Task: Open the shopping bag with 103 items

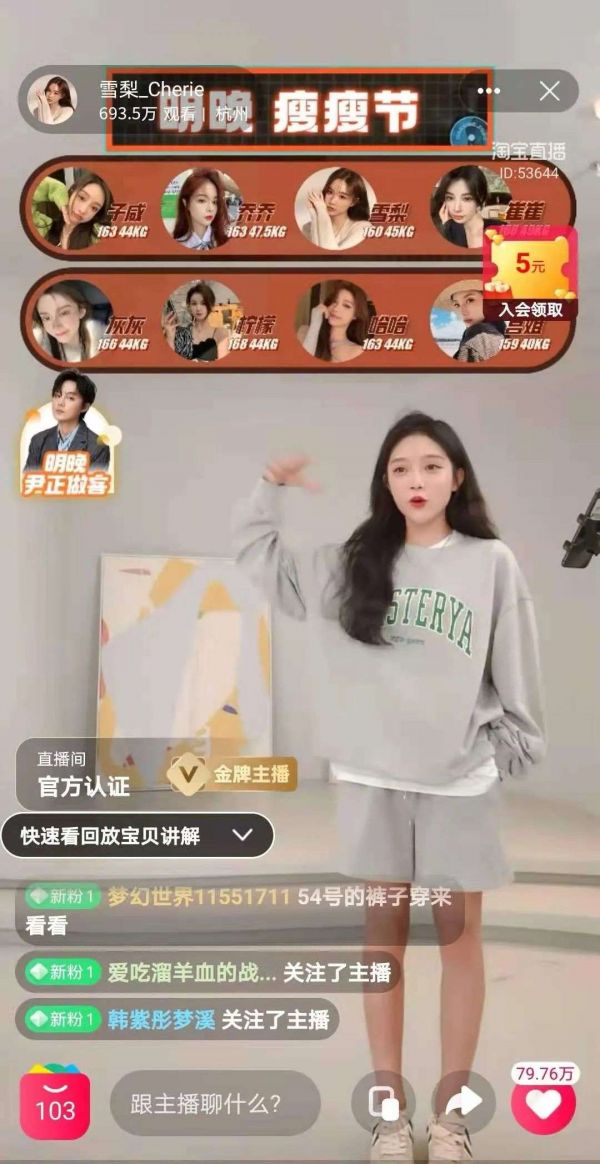Action: (55, 1104)
